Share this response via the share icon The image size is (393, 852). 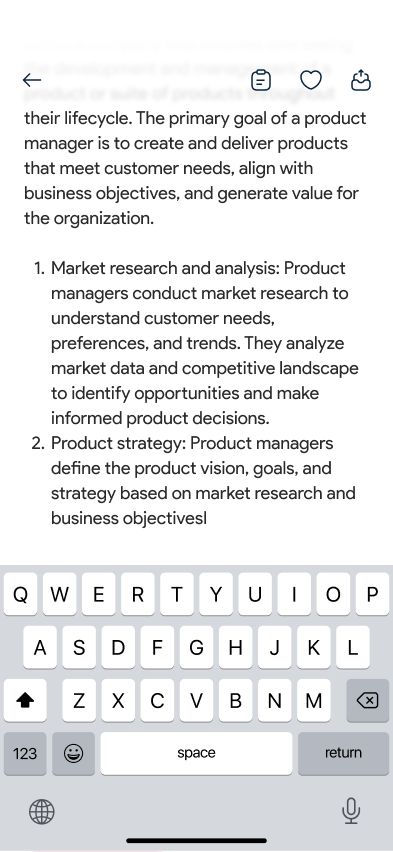pyautogui.click(x=361, y=80)
